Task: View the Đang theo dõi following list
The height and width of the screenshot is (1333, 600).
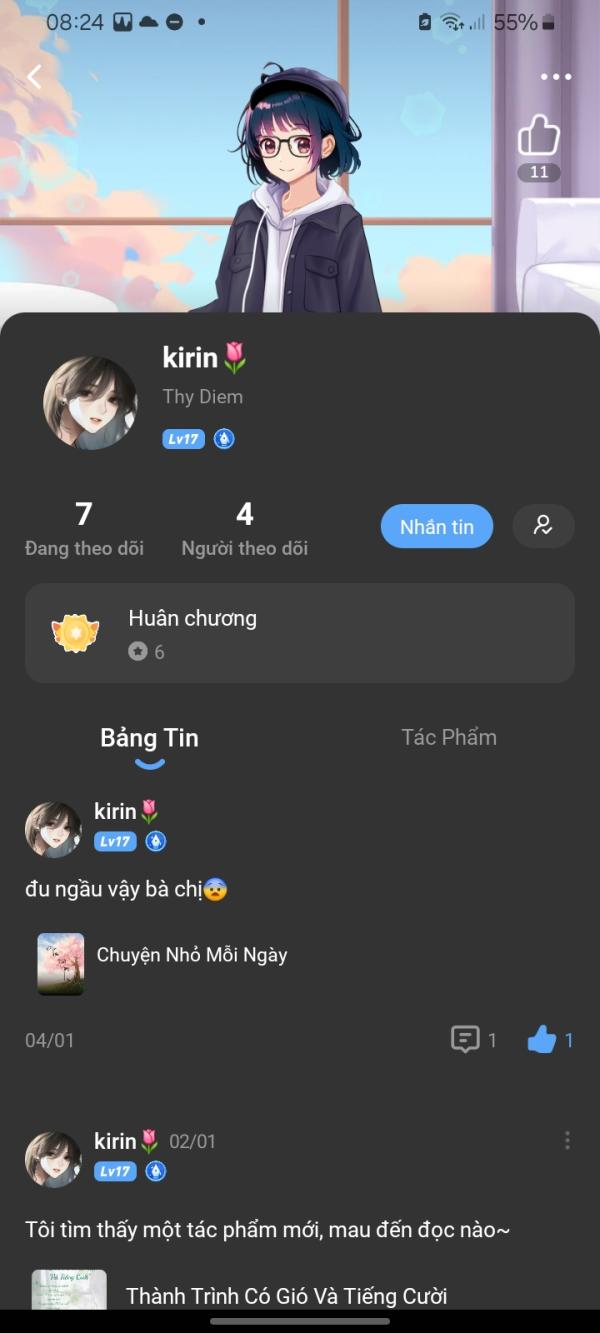Action: tap(84, 529)
